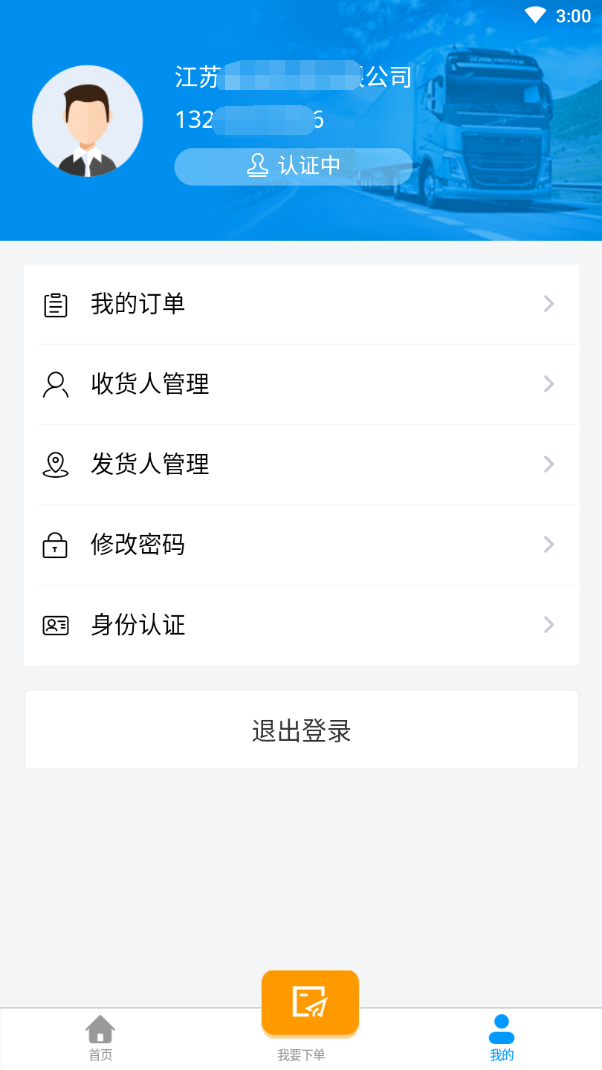Image resolution: width=602 pixels, height=1070 pixels.
Task: Select the 我的 tab
Action: point(502,1037)
